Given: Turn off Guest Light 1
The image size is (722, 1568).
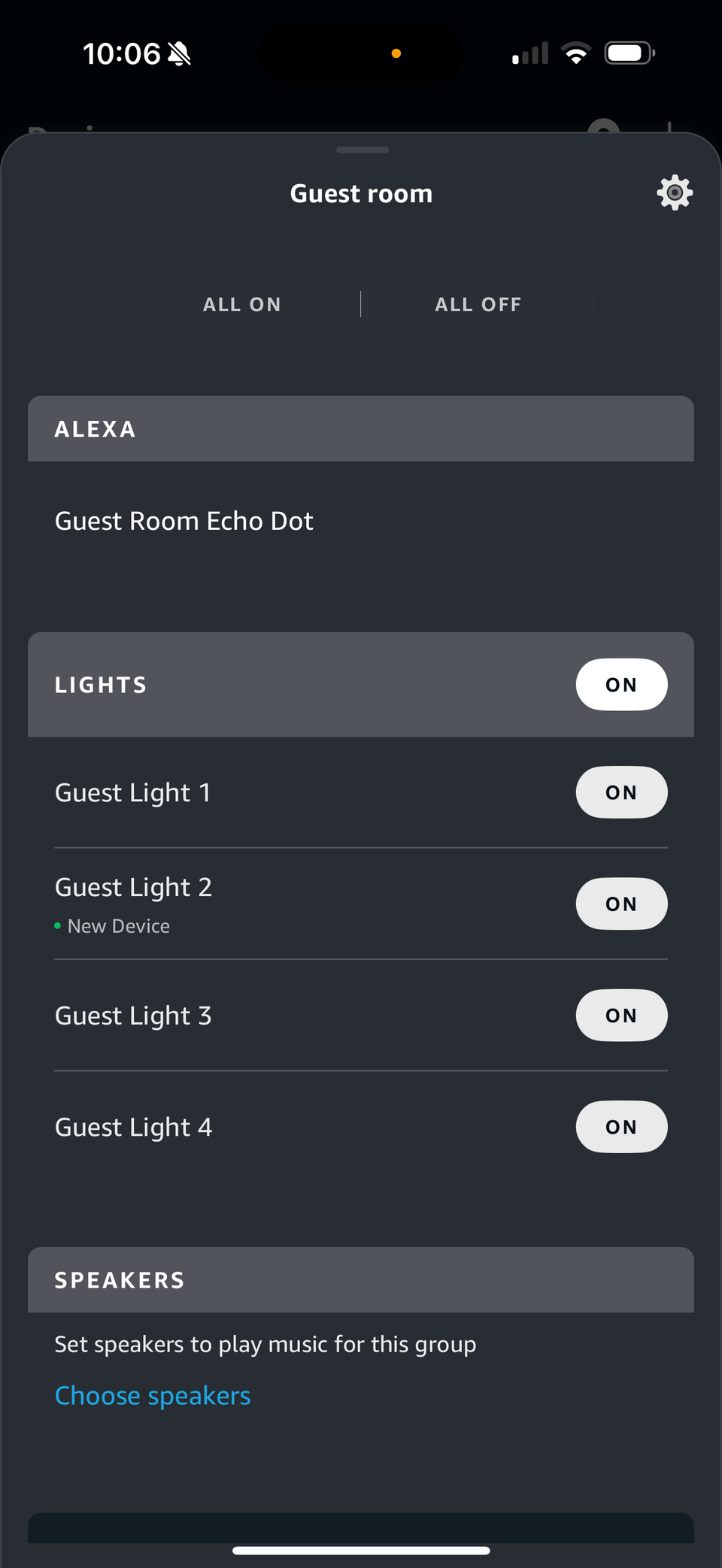Looking at the screenshot, I should point(621,792).
